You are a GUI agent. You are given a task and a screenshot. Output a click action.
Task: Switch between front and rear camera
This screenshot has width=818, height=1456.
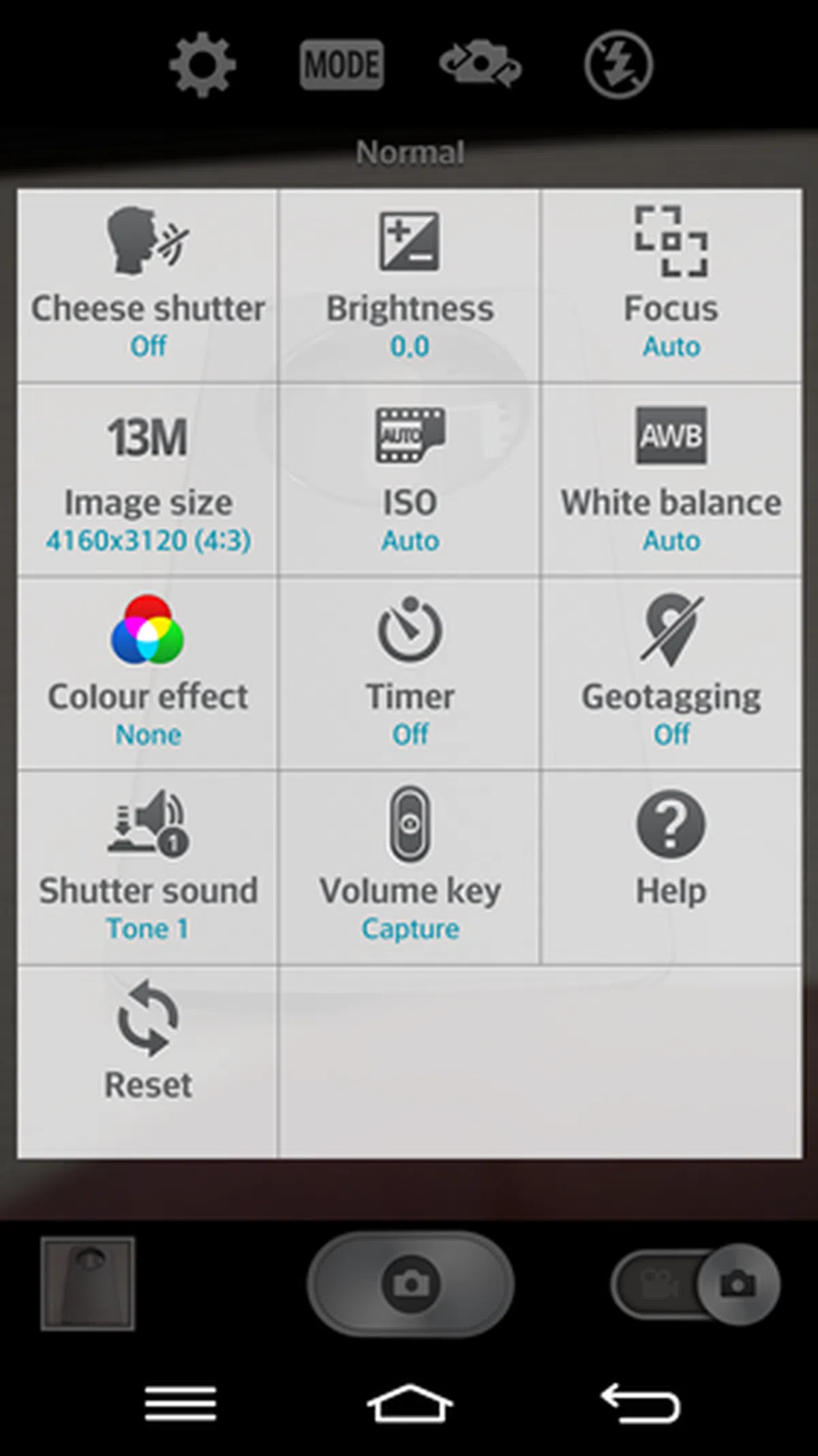480,65
